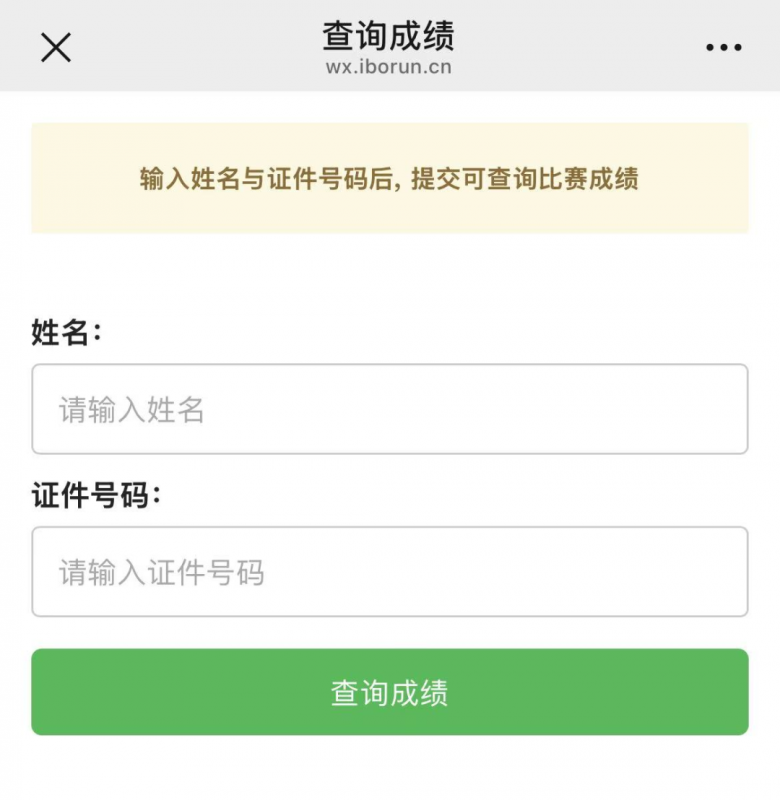Screen dimensions: 780x800
Task: Click the green 查询成绩 submit button
Action: 389,691
